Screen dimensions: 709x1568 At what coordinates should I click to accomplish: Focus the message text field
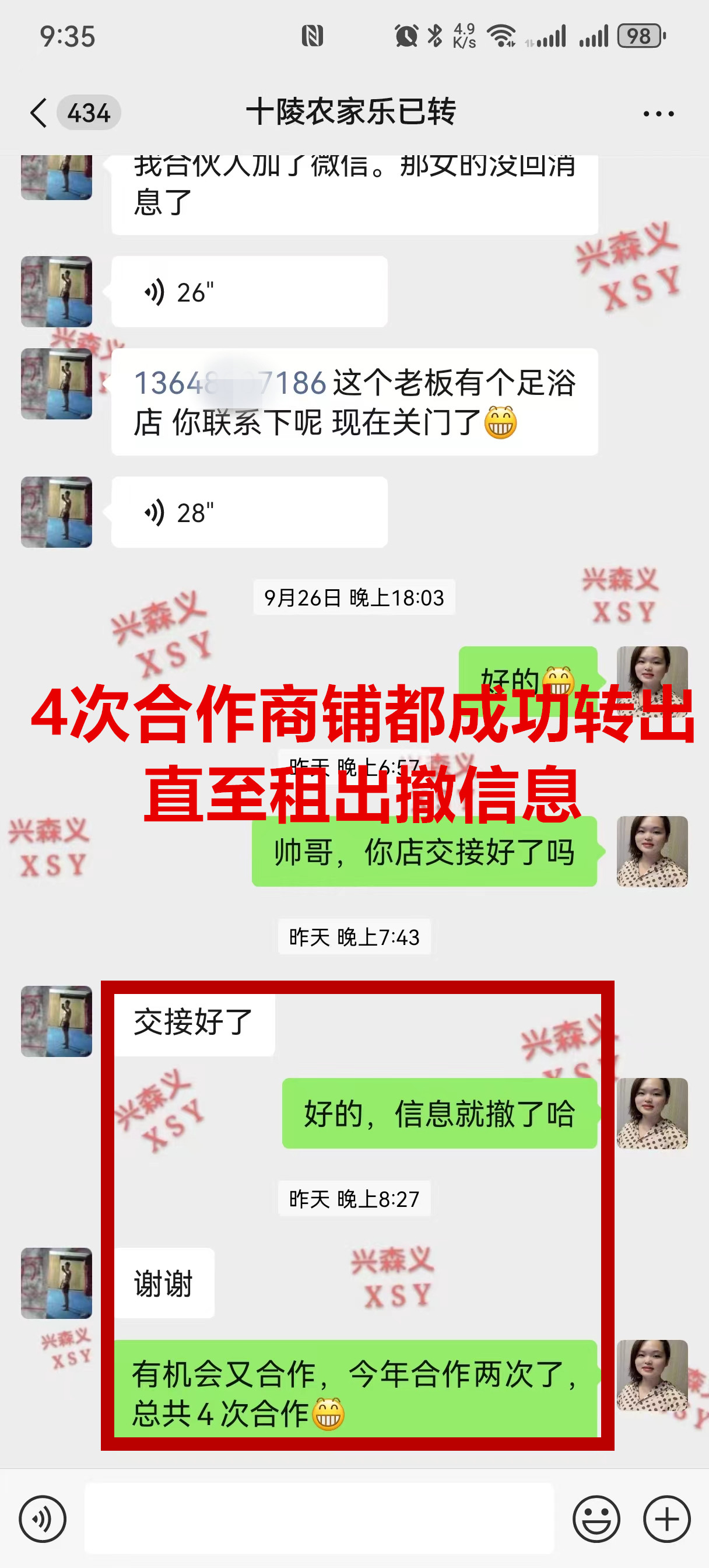click(319, 1520)
